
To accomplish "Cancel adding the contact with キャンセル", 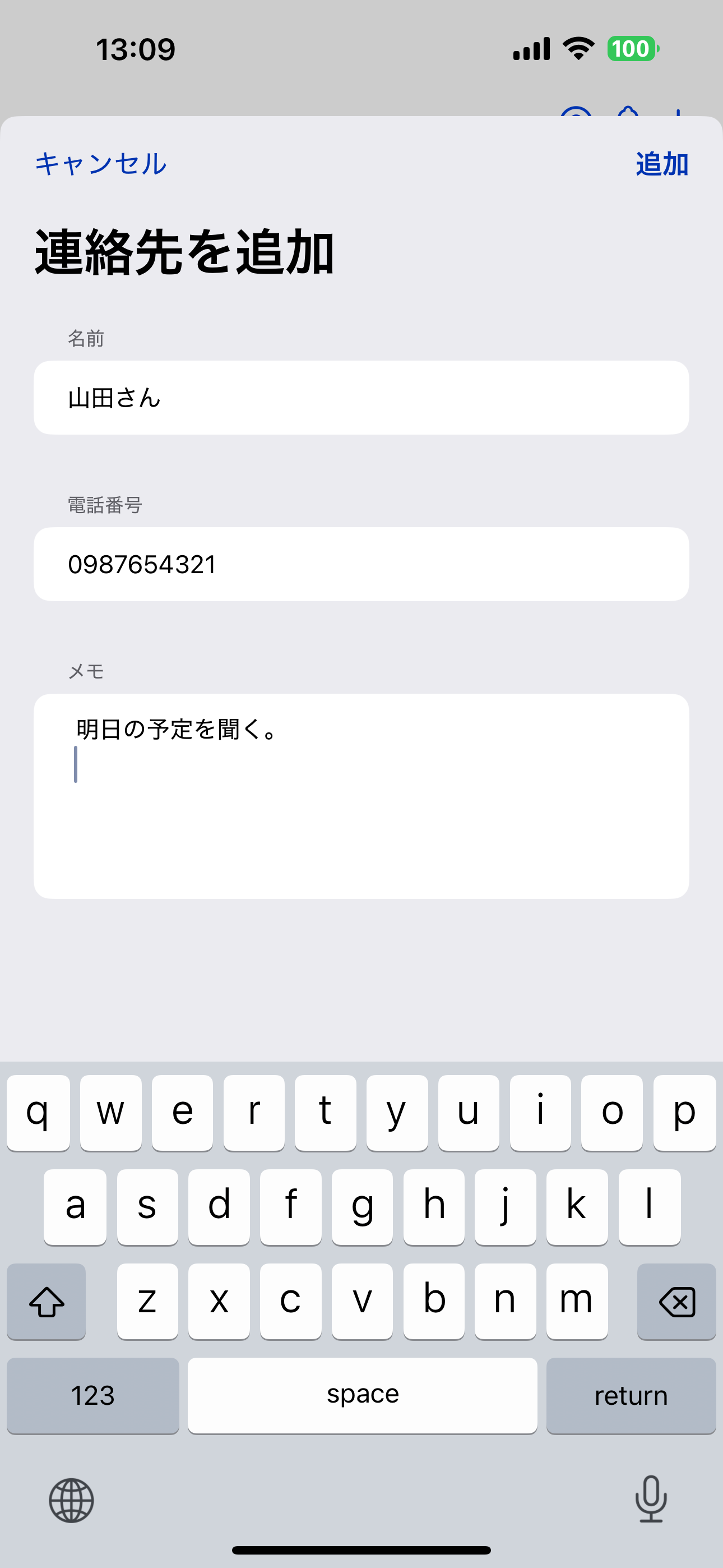I will pos(100,164).
